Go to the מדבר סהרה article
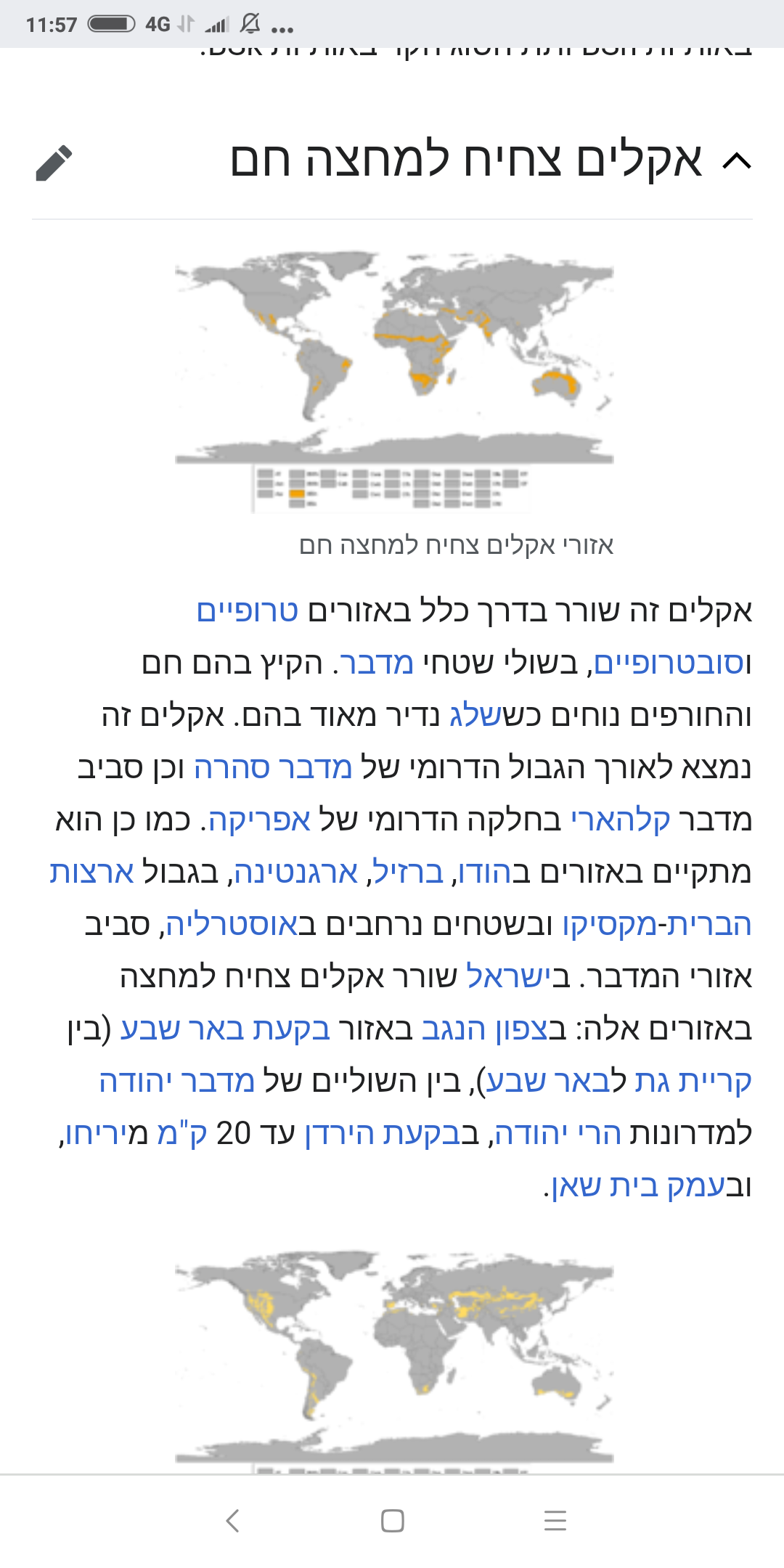 click(273, 768)
